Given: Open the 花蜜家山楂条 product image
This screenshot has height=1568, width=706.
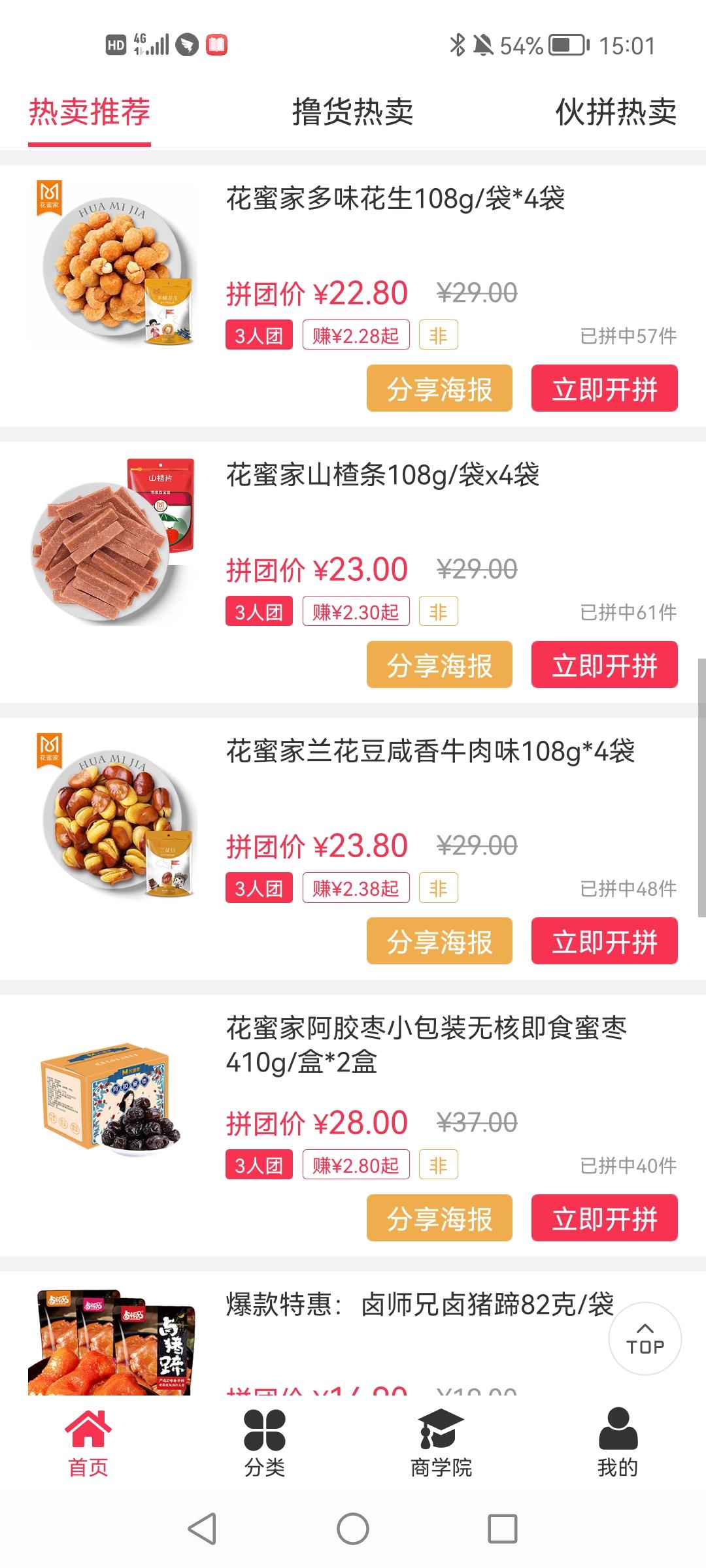Looking at the screenshot, I should point(112,541).
